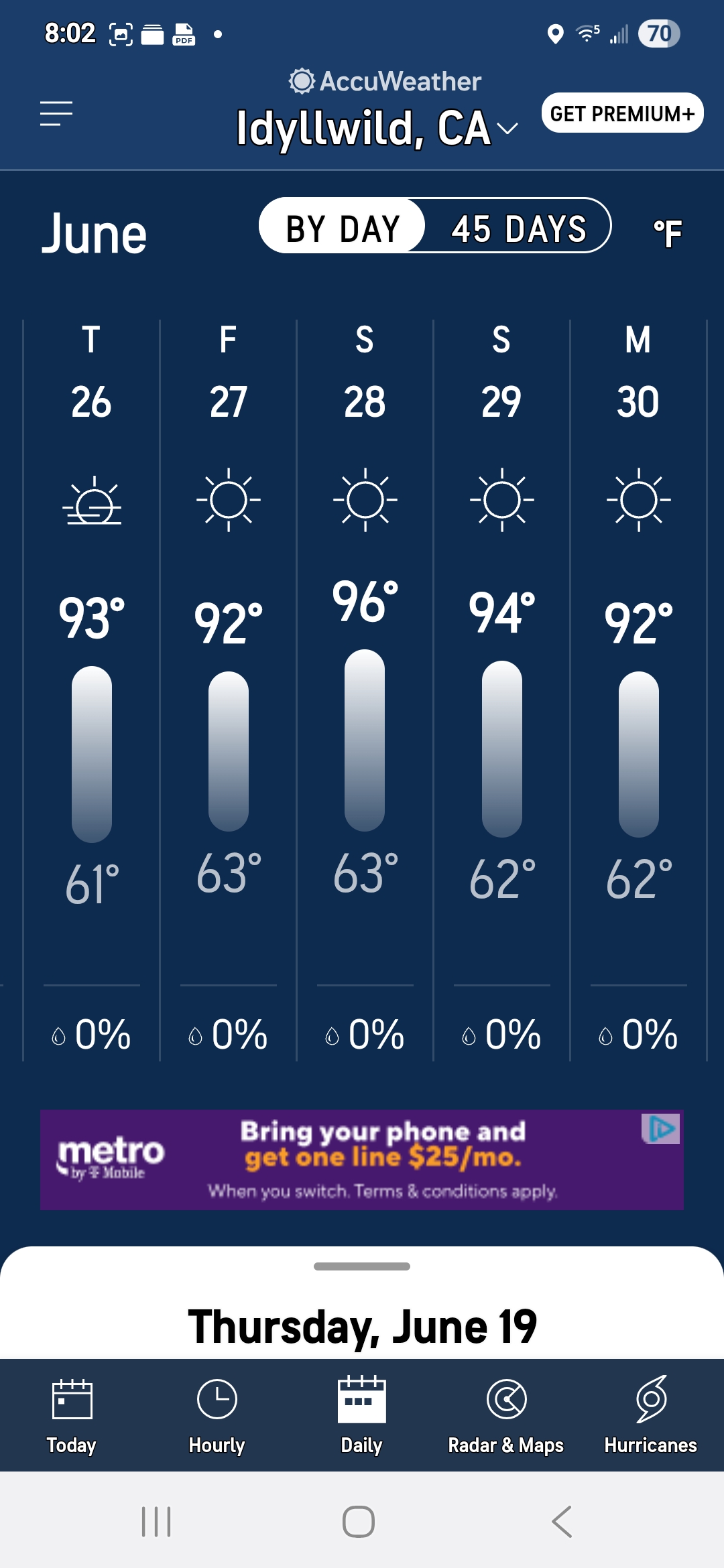
Task: Select the BY DAY view
Action: pyautogui.click(x=343, y=228)
